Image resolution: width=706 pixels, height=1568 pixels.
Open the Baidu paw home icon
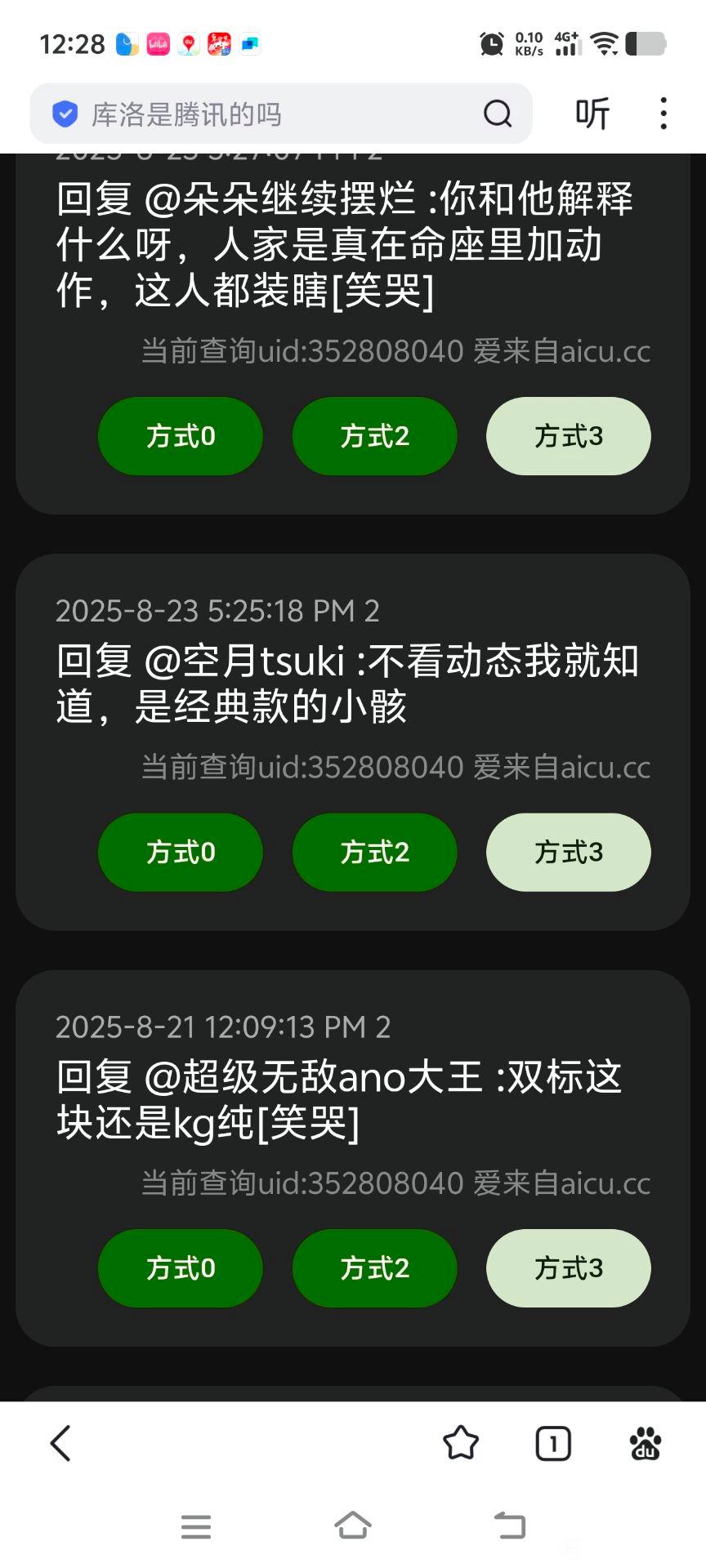pos(646,1443)
